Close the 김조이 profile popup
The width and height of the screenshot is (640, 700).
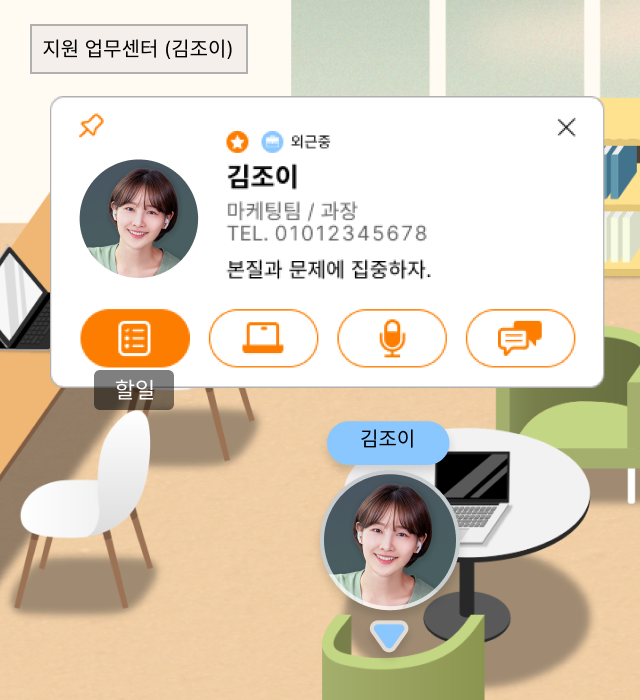(566, 127)
